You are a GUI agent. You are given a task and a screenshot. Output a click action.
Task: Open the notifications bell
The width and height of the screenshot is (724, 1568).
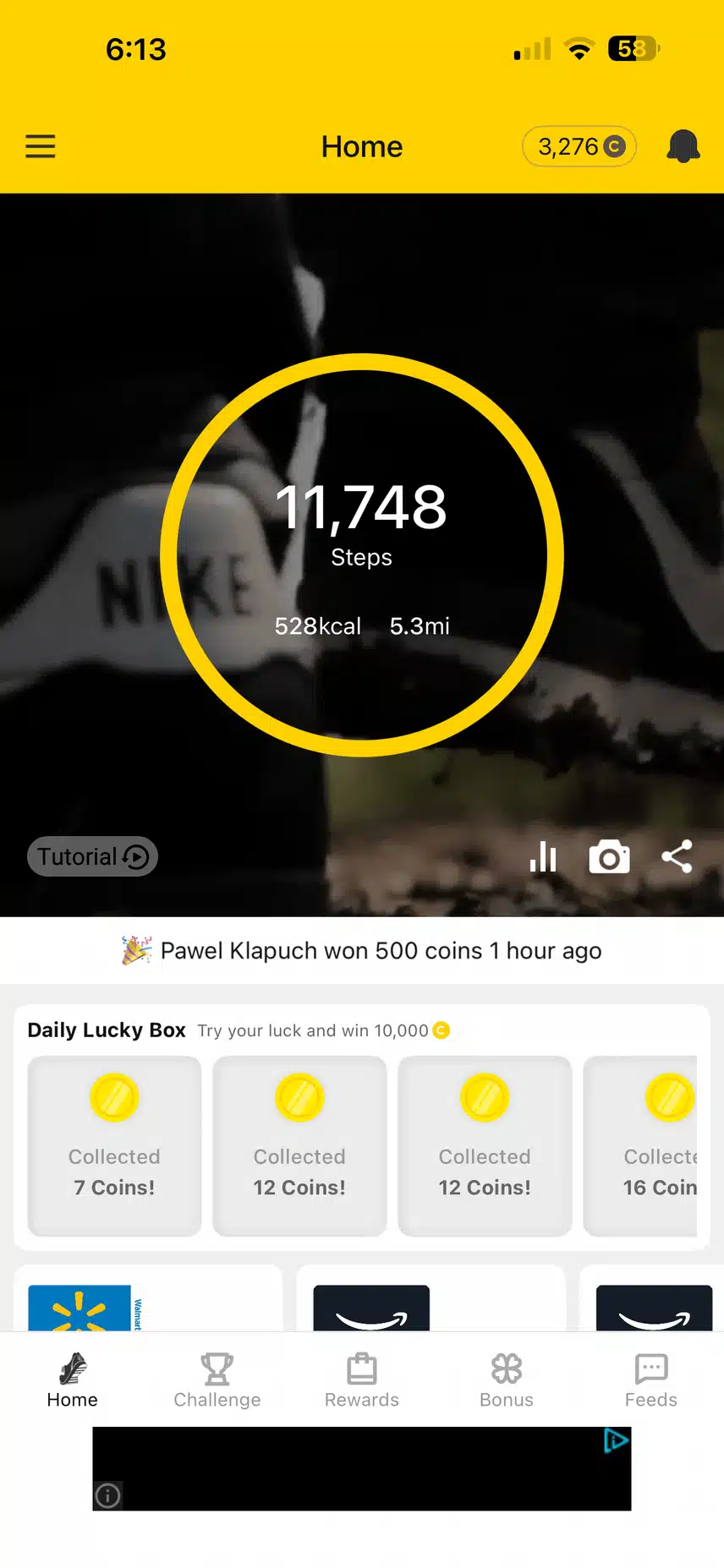click(683, 146)
